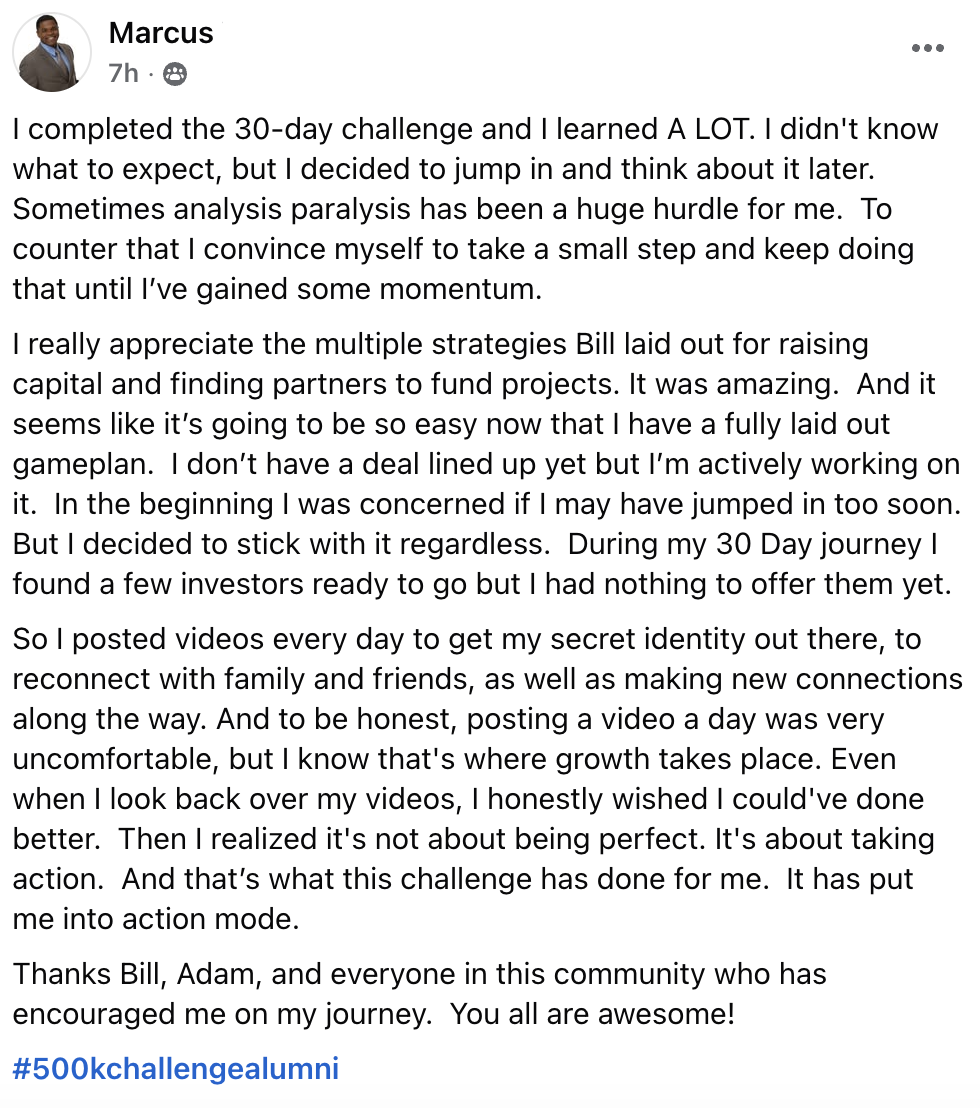Open Marcus's profile picture
Image resolution: width=980 pixels, height=1108 pixels.
(x=53, y=52)
